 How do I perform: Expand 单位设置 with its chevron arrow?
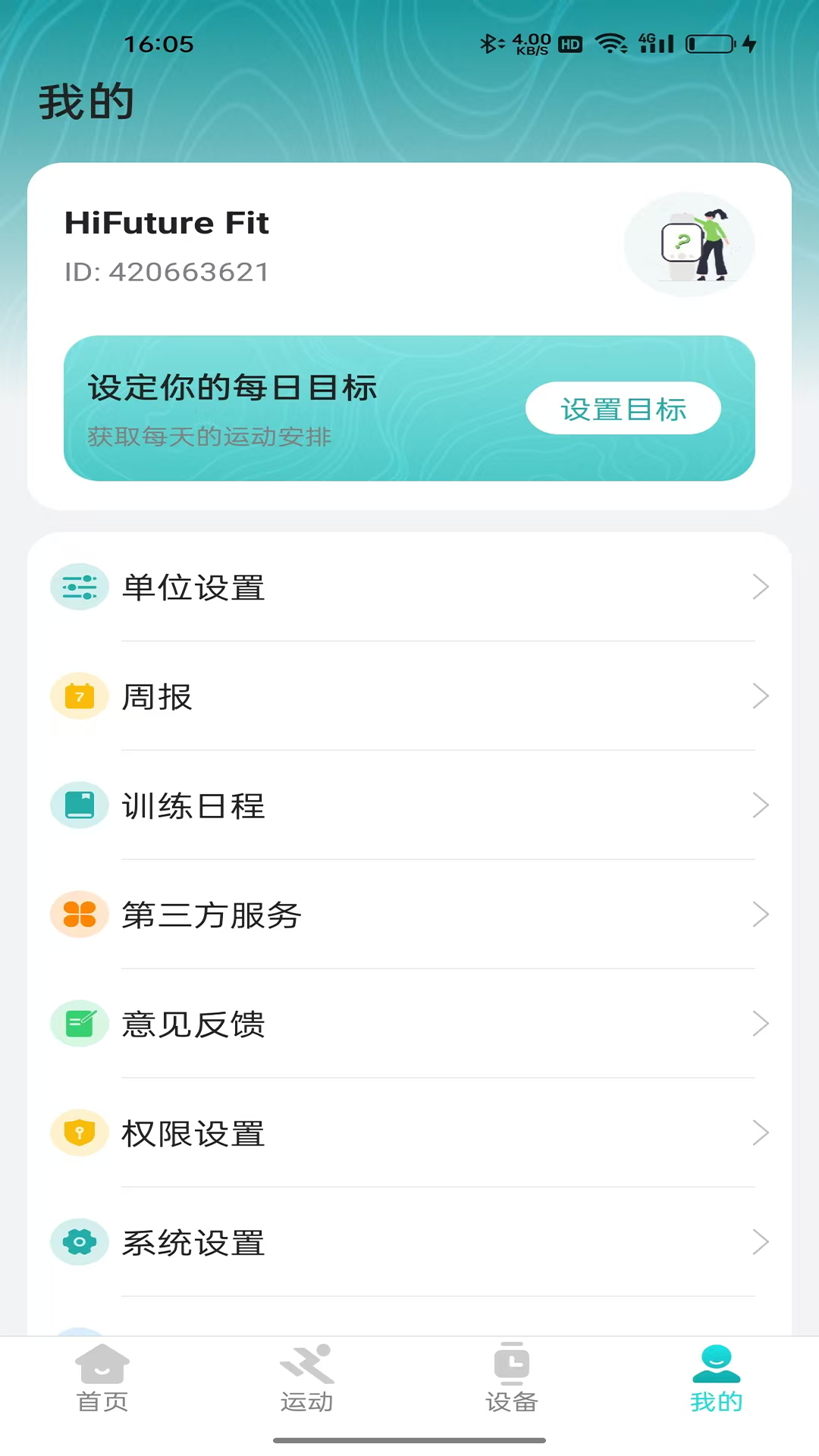click(x=761, y=586)
